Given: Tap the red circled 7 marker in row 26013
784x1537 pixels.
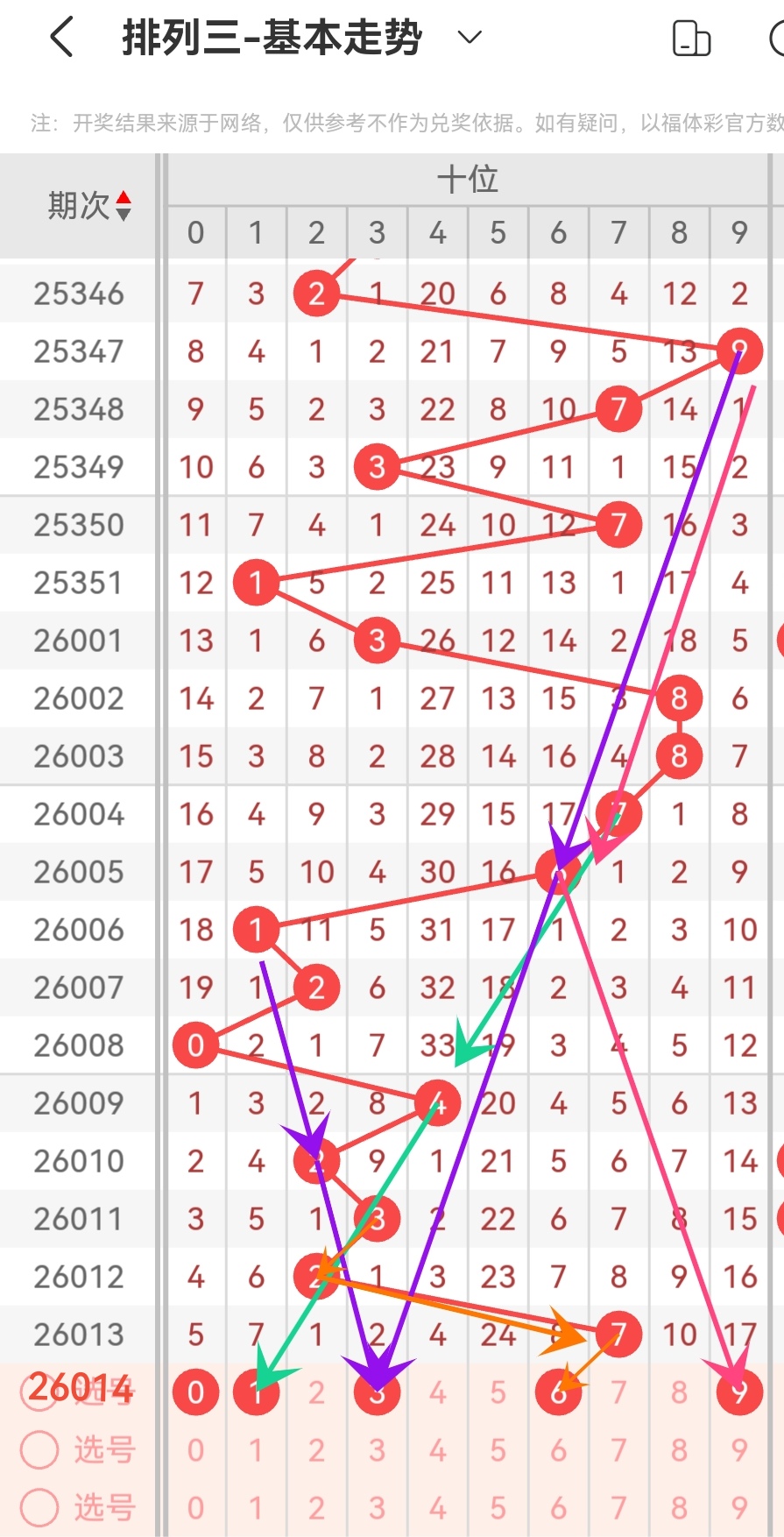Looking at the screenshot, I should tap(618, 1334).
